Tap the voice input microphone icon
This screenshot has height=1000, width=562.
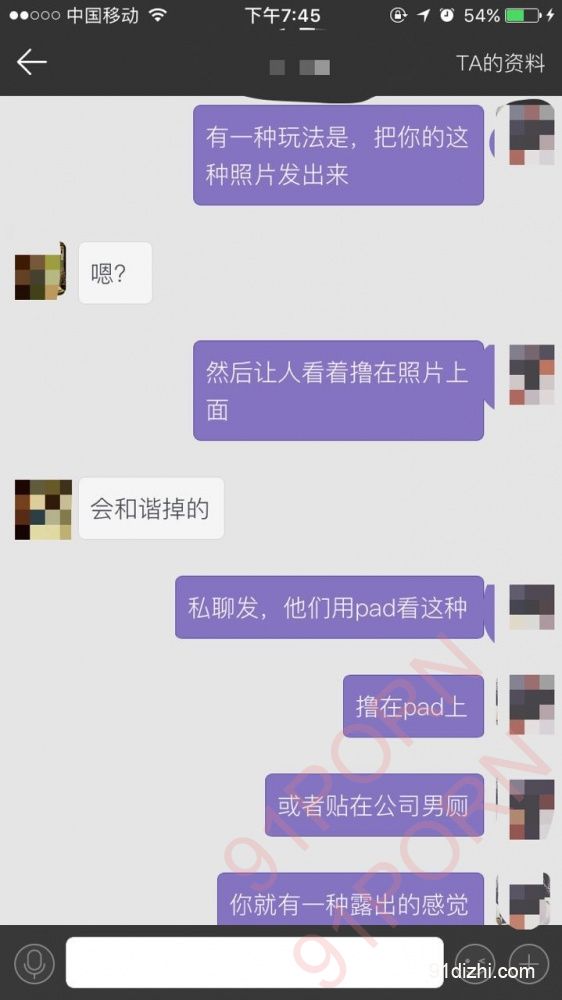pyautogui.click(x=34, y=962)
